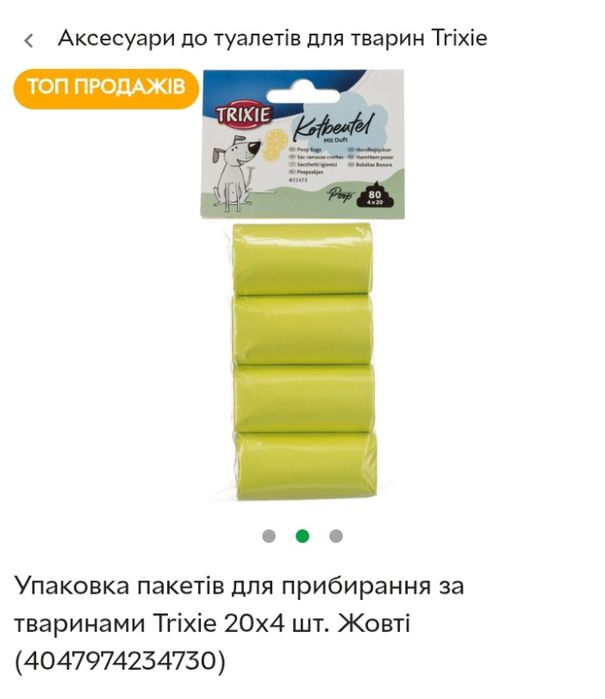Go back to Trixie toilet accessories category

tap(29, 40)
